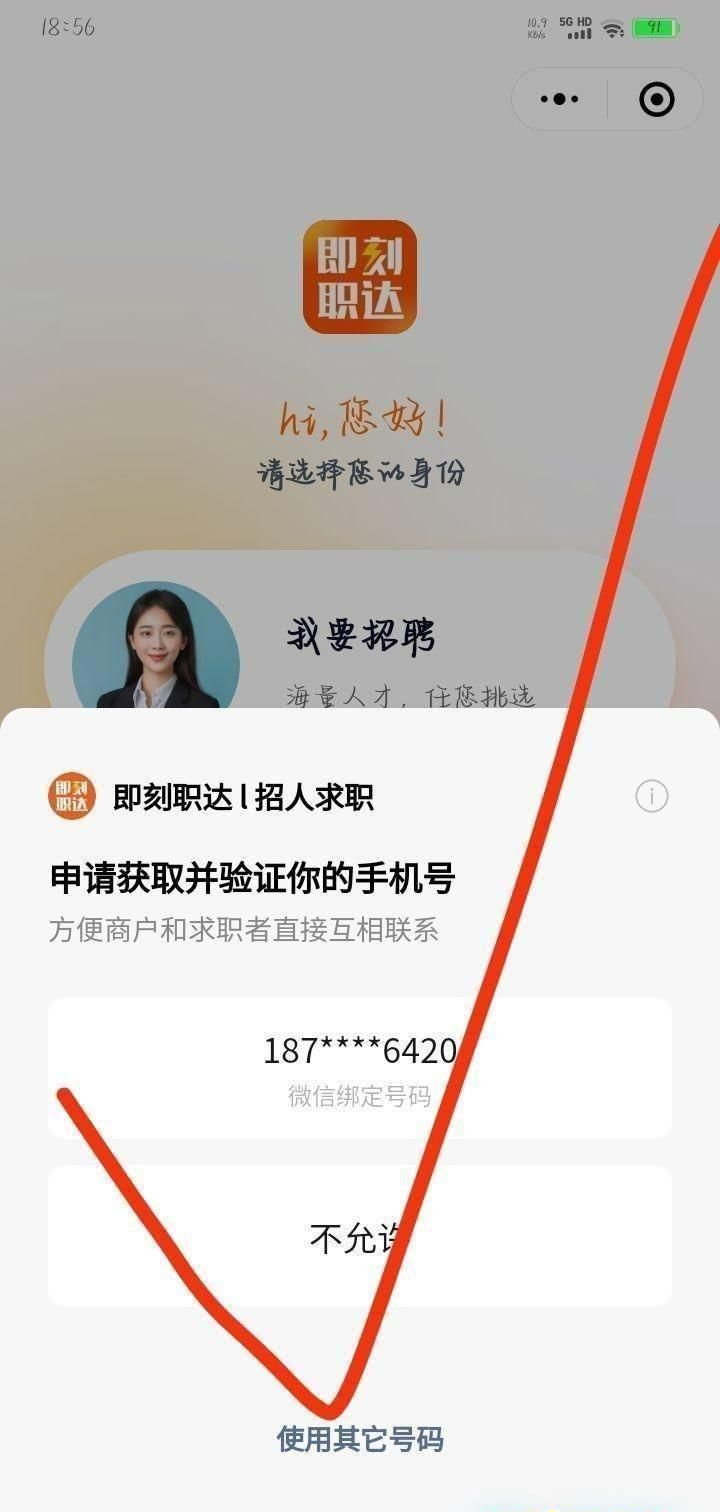The height and width of the screenshot is (1512, 720).
Task: Choose the 187****6420 WeChat-bound number
Action: coord(360,1067)
